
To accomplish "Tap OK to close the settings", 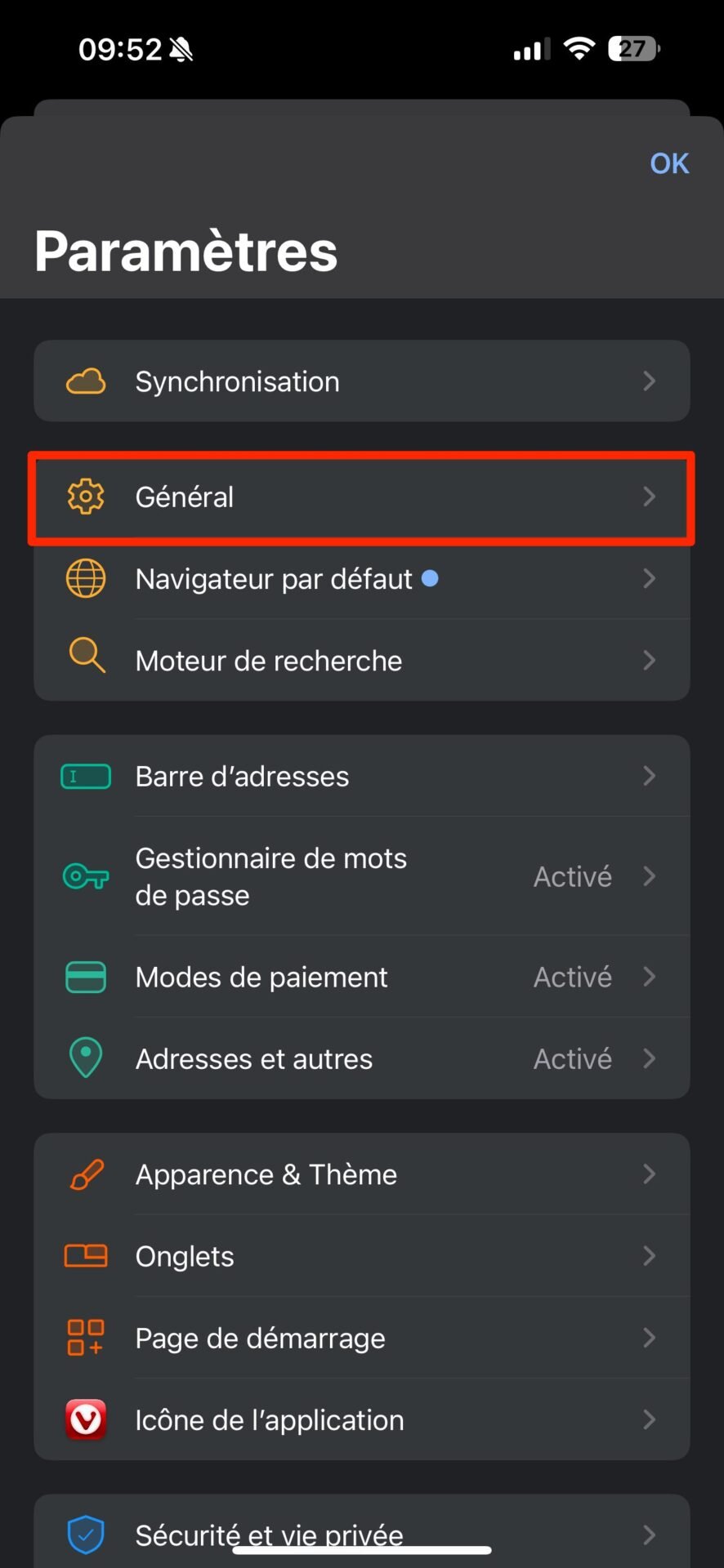I will tap(669, 163).
